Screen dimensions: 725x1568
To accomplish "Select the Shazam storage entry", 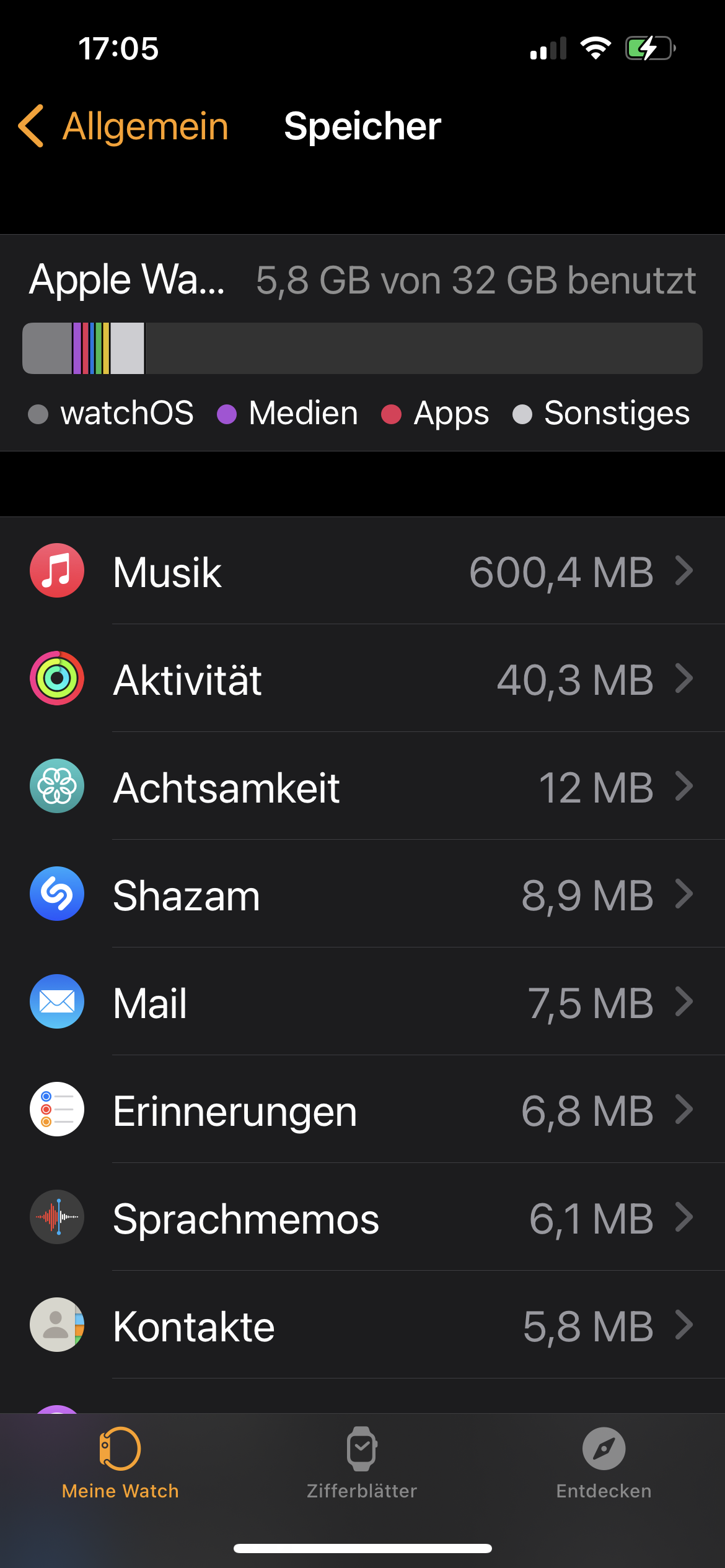I will click(x=362, y=894).
